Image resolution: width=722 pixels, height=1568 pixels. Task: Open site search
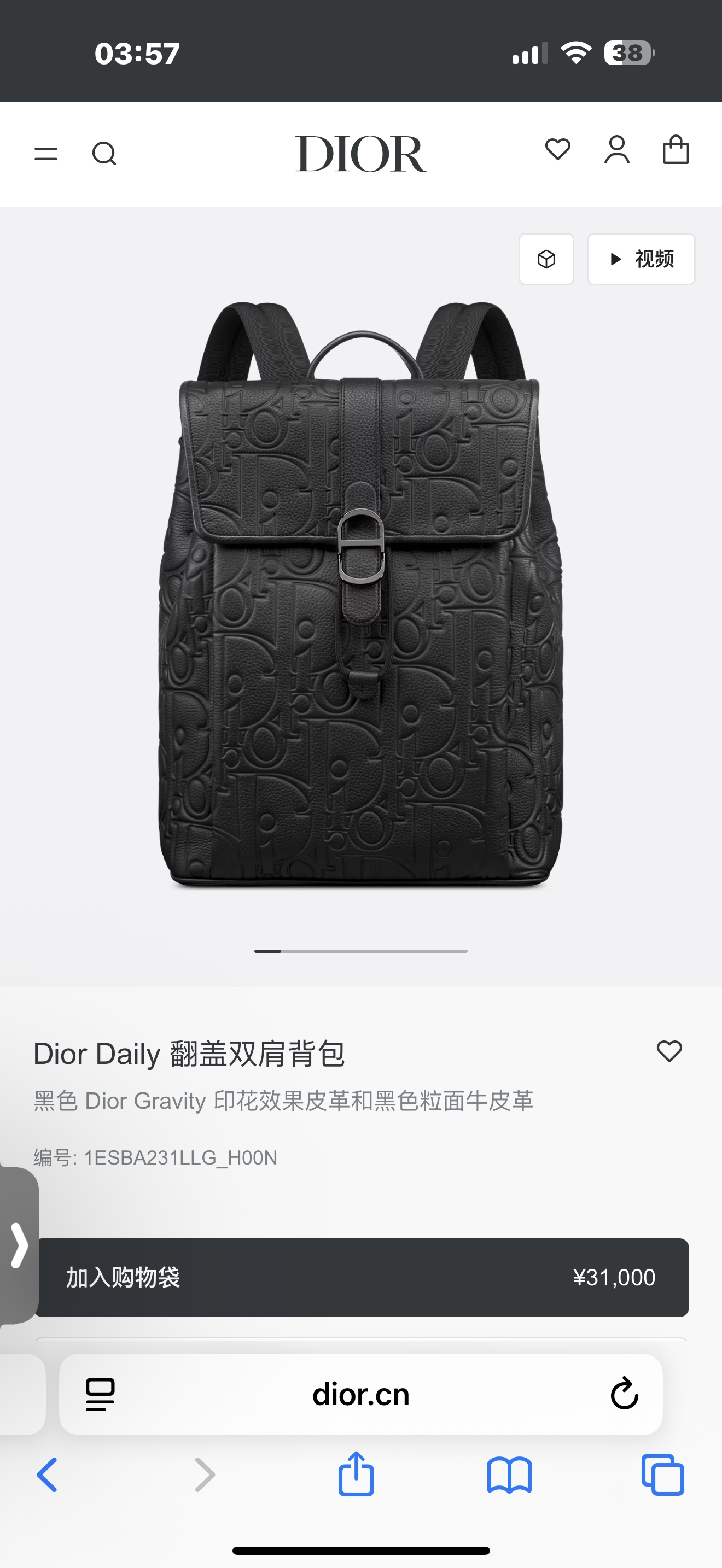tap(104, 154)
